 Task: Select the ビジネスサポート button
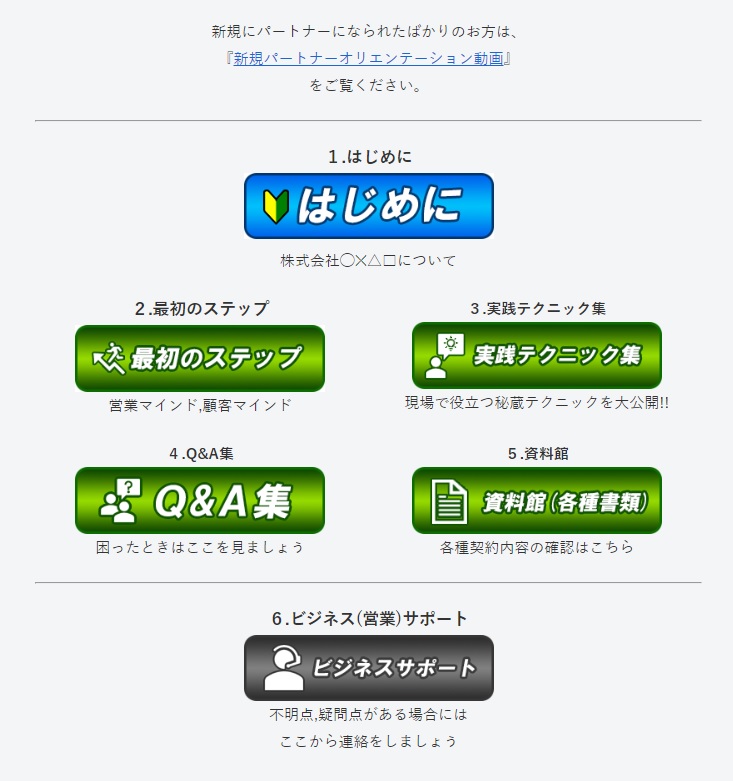368,668
